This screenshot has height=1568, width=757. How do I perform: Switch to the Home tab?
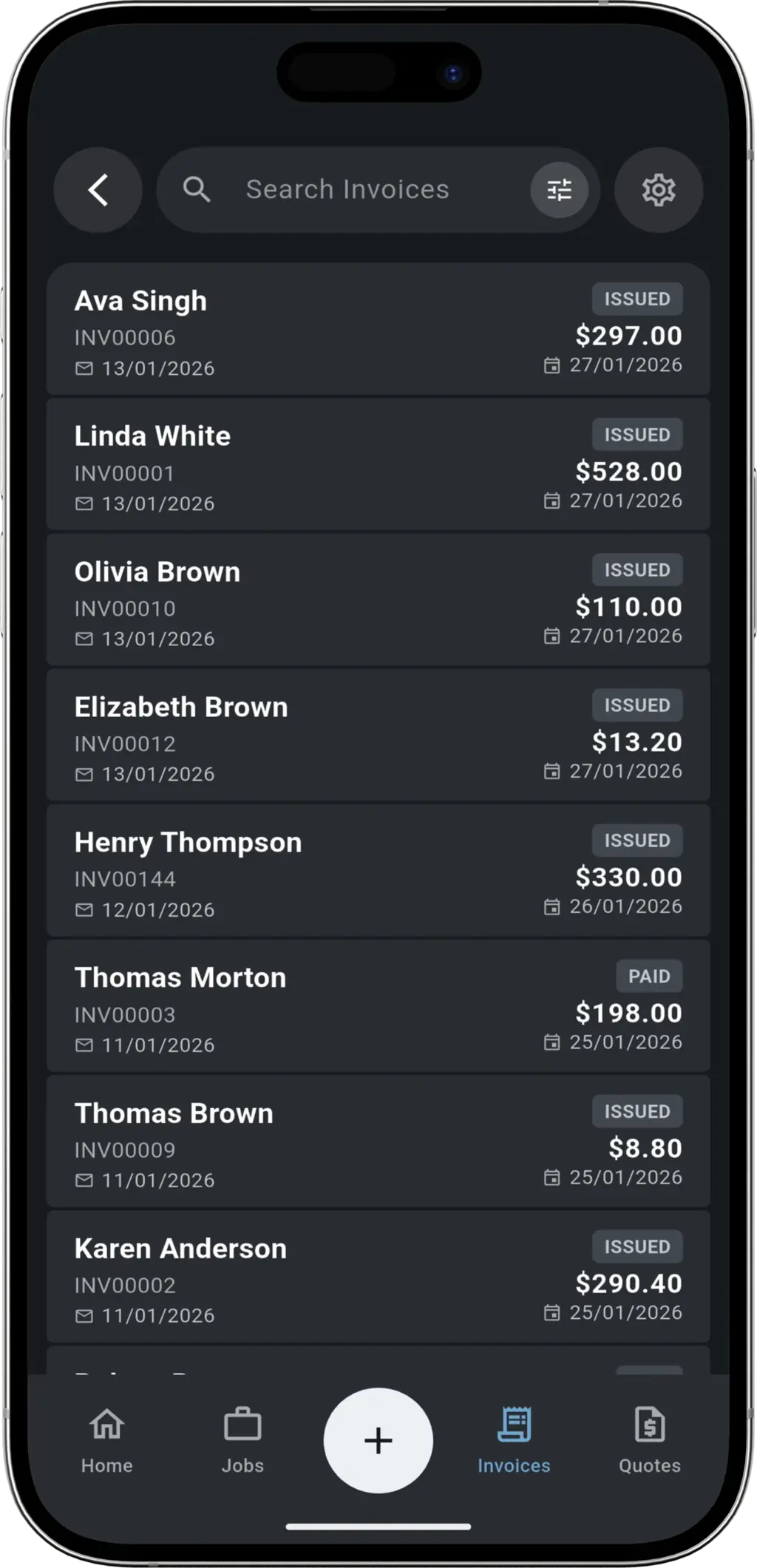pos(107,1439)
